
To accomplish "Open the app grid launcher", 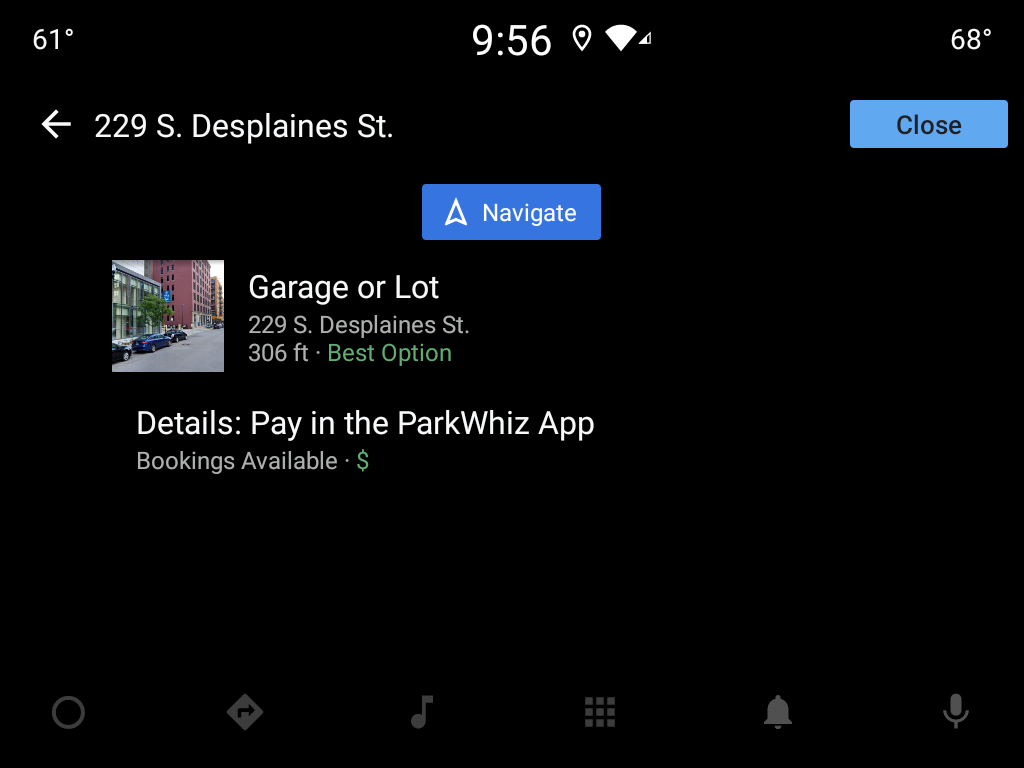I will 600,712.
